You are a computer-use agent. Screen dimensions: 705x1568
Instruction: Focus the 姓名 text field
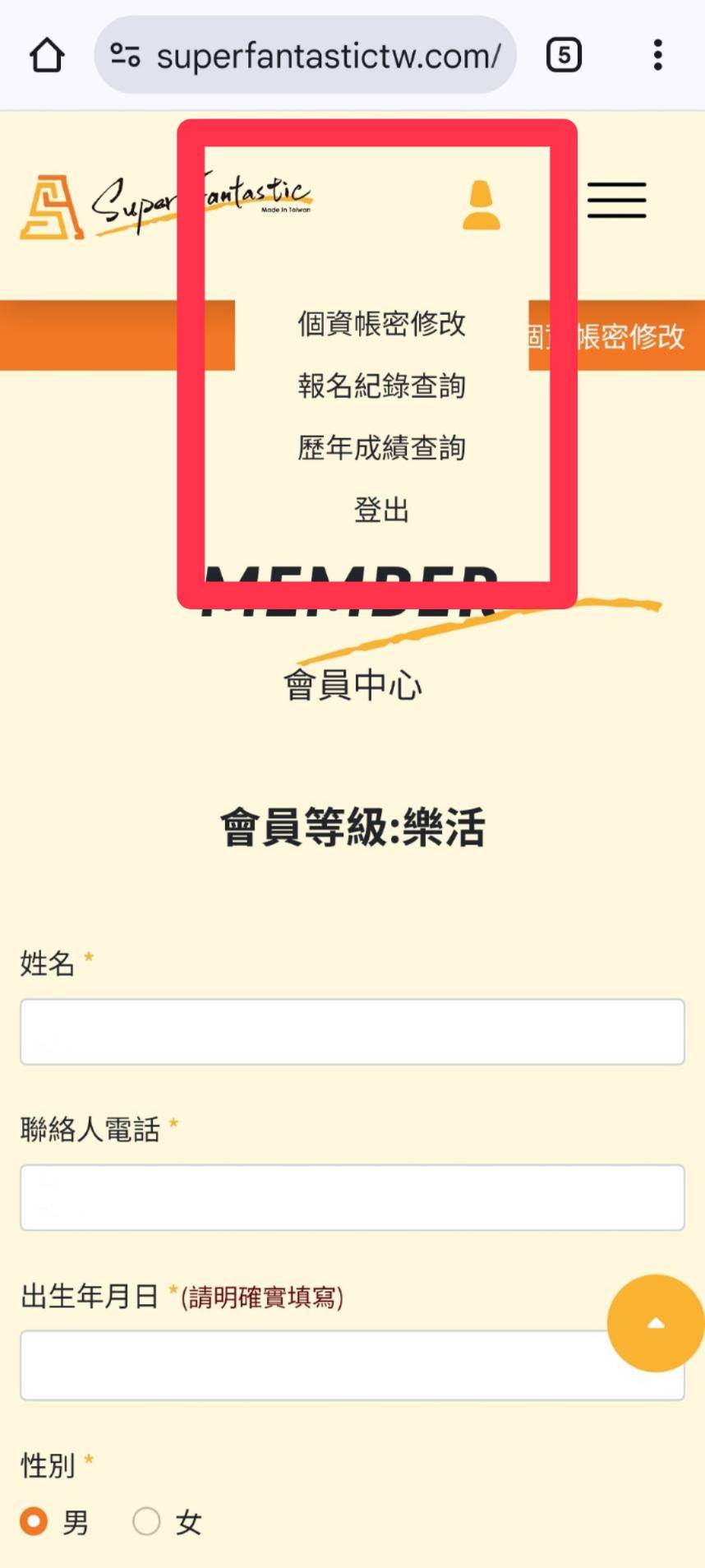[352, 1032]
